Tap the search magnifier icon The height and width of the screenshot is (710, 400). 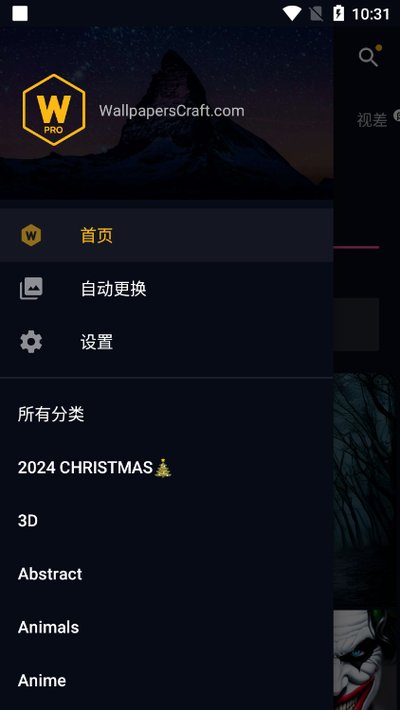pos(369,57)
